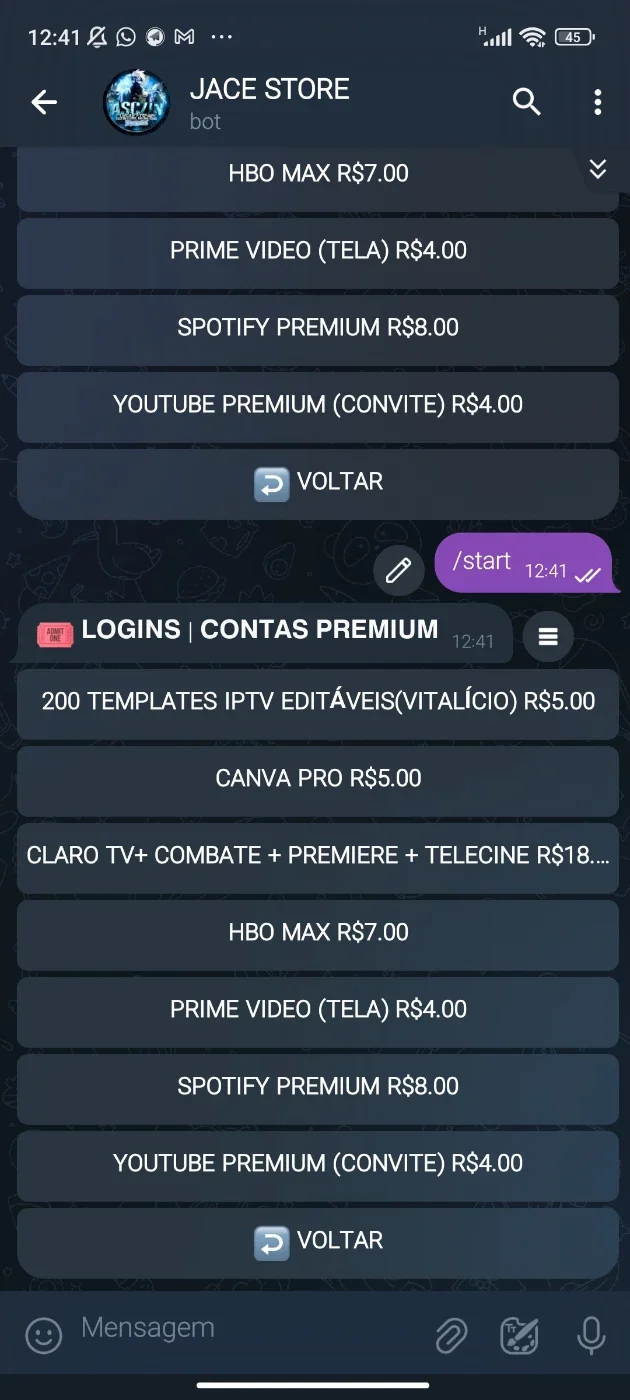Attach a file with the paperclip
The width and height of the screenshot is (630, 1400).
coord(451,1336)
